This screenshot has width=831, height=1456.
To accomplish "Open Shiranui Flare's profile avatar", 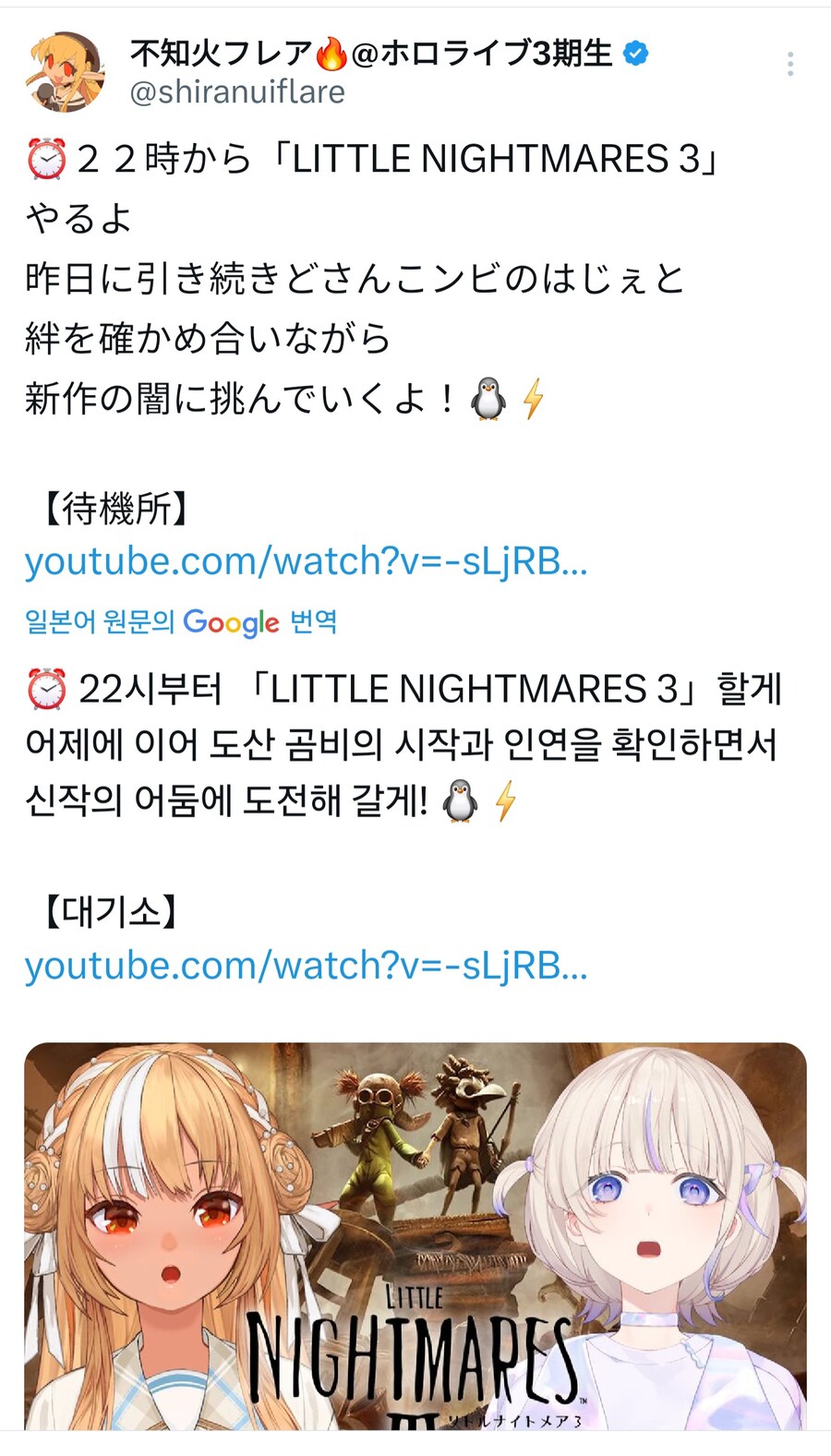I will tap(64, 72).
